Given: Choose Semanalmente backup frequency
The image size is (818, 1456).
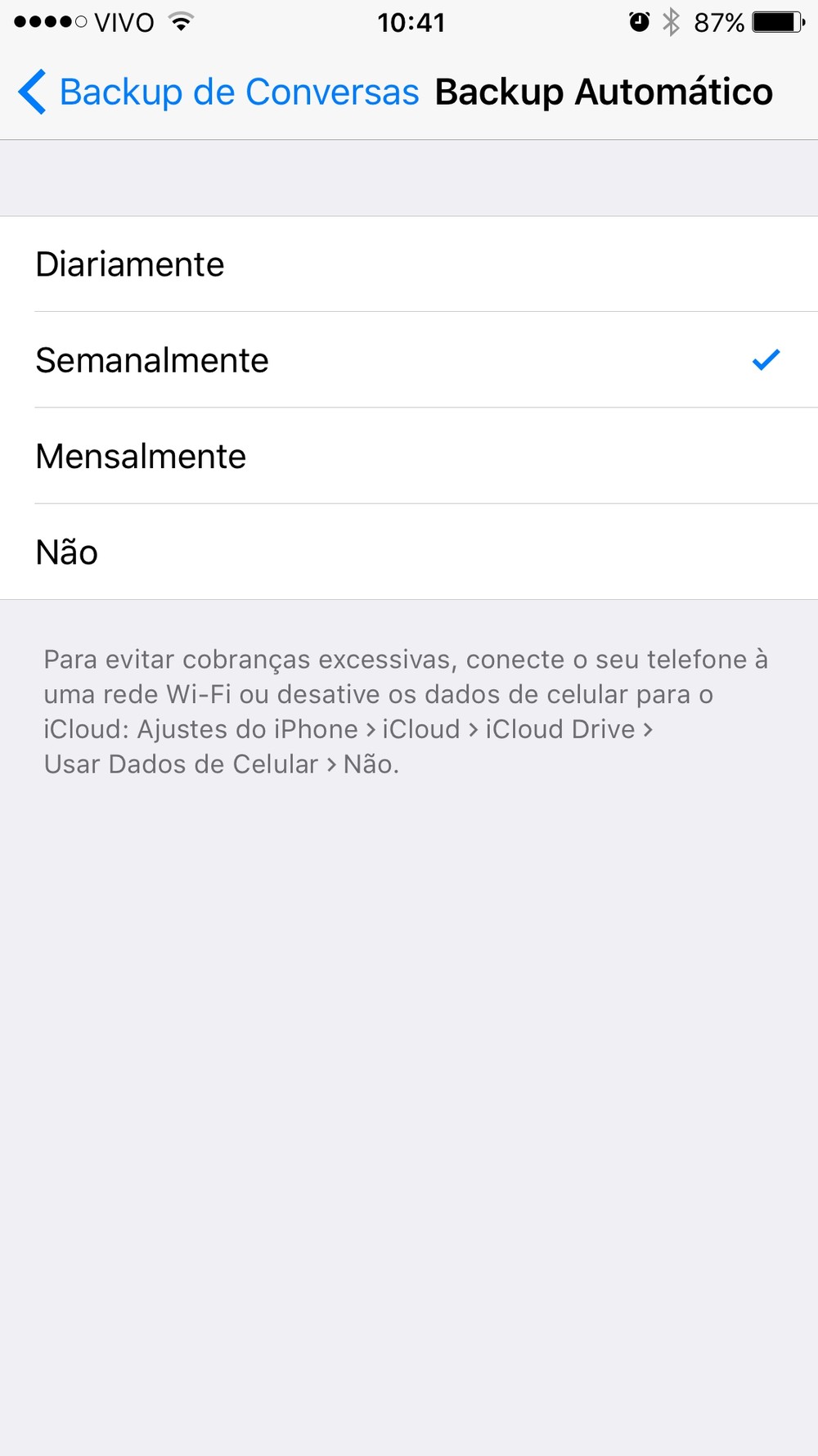Looking at the screenshot, I should tap(153, 360).
